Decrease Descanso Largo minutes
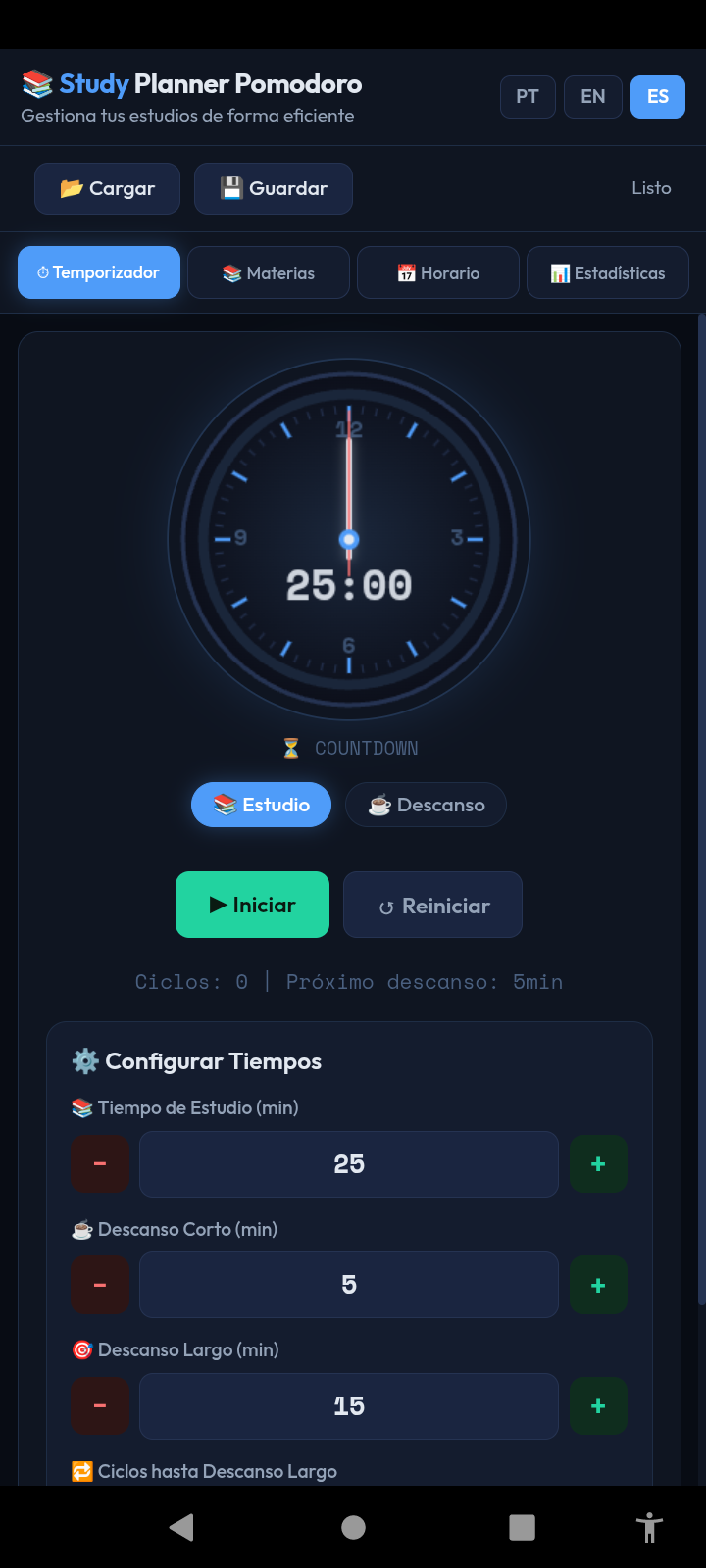Screen dimensions: 706x1568 coord(100,1406)
